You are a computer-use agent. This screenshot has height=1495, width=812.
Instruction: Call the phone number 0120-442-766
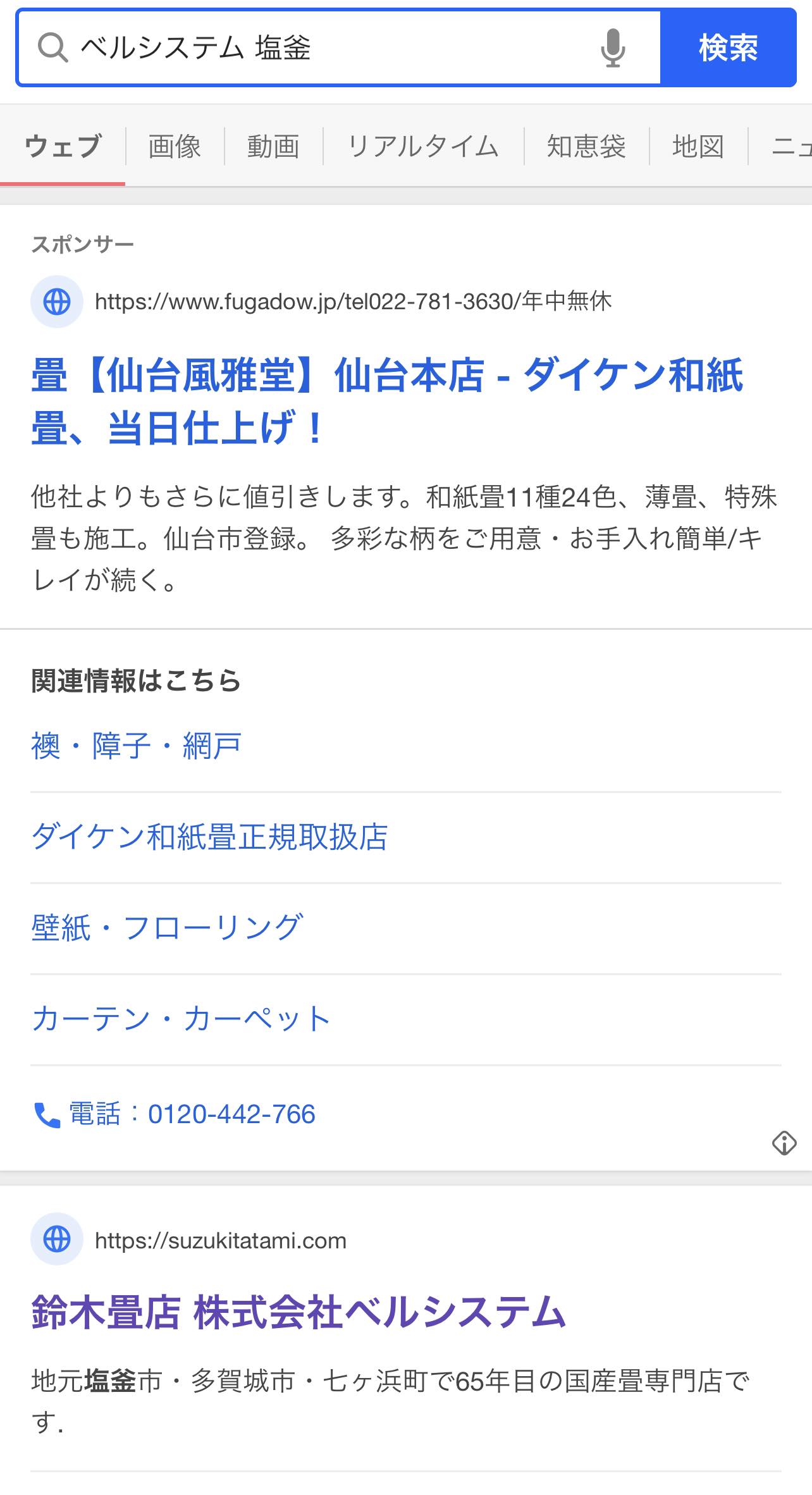[175, 1114]
